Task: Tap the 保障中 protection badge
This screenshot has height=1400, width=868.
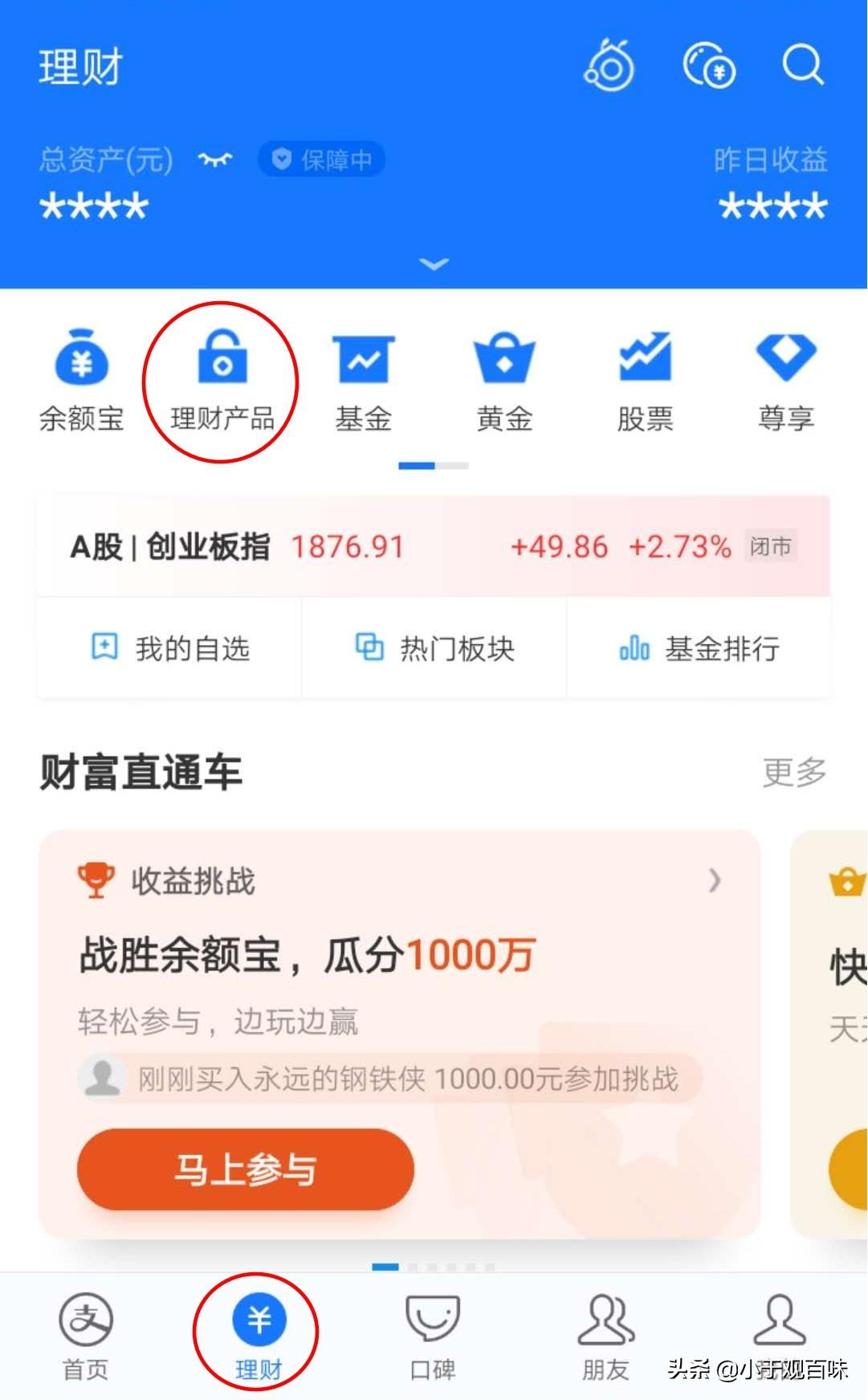Action: [x=321, y=160]
